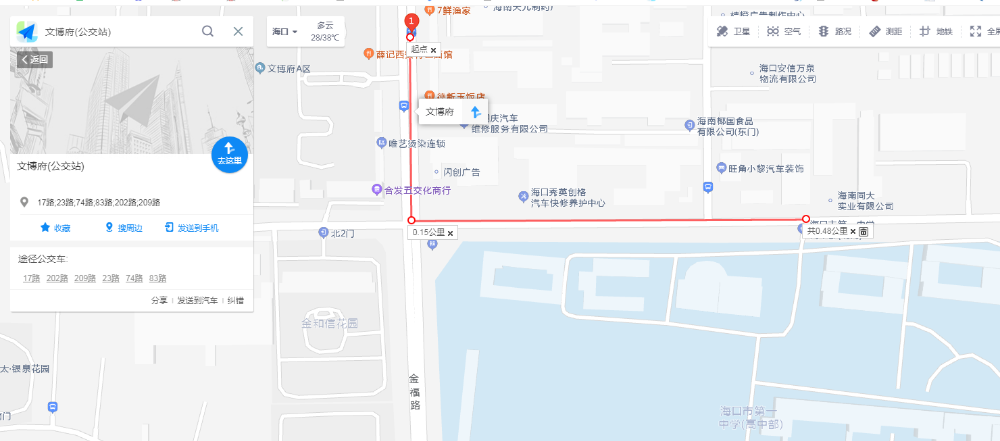The height and width of the screenshot is (441, 1000).
Task: Select the 测距 measuring tool
Action: click(x=886, y=32)
